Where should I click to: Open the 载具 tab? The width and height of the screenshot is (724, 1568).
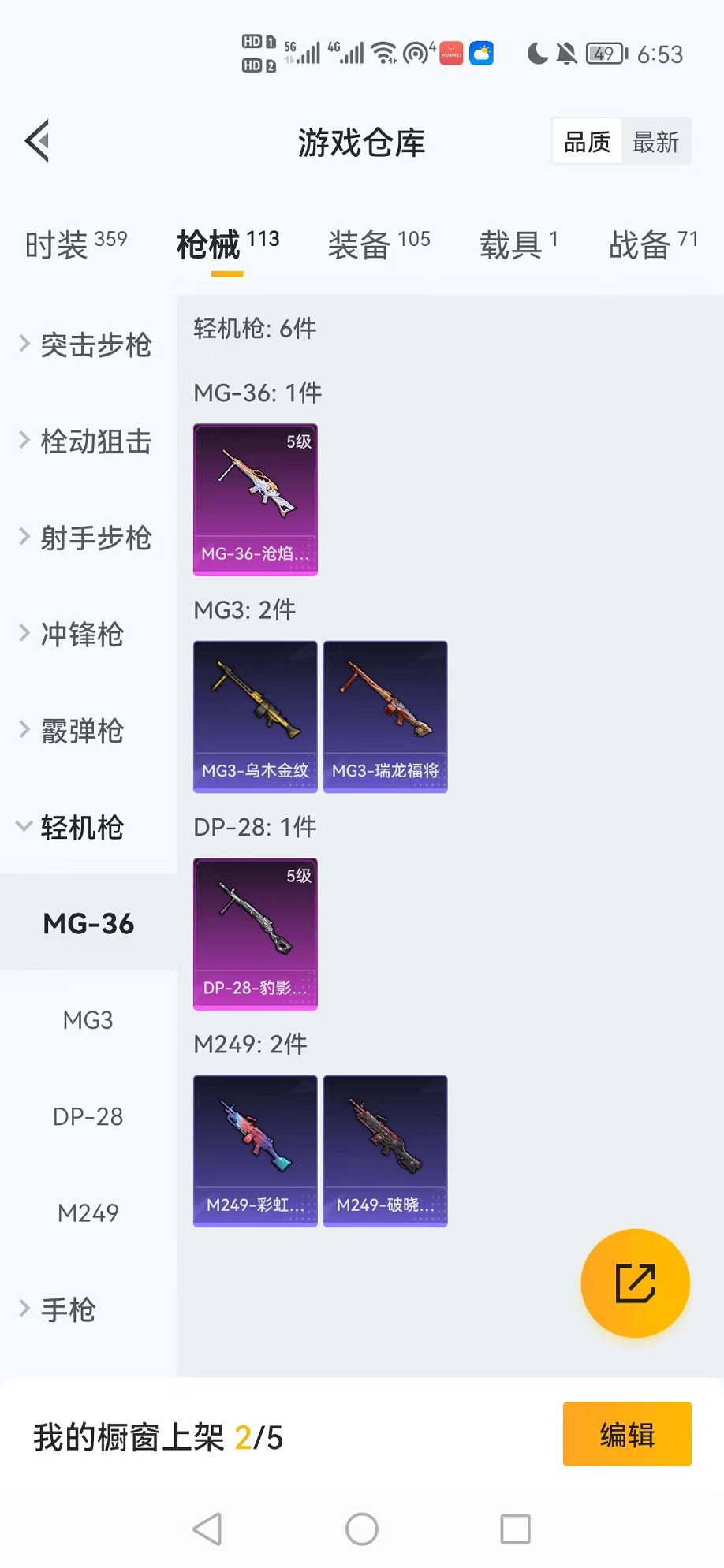[x=518, y=244]
